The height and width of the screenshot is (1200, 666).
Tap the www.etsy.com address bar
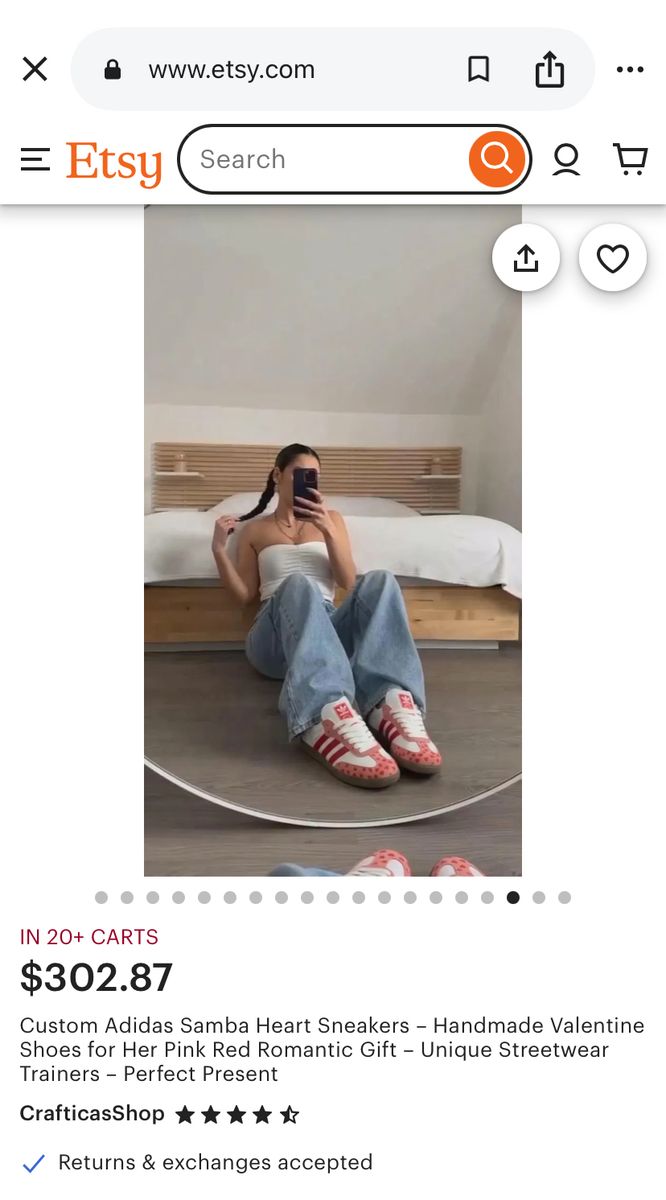pos(232,69)
